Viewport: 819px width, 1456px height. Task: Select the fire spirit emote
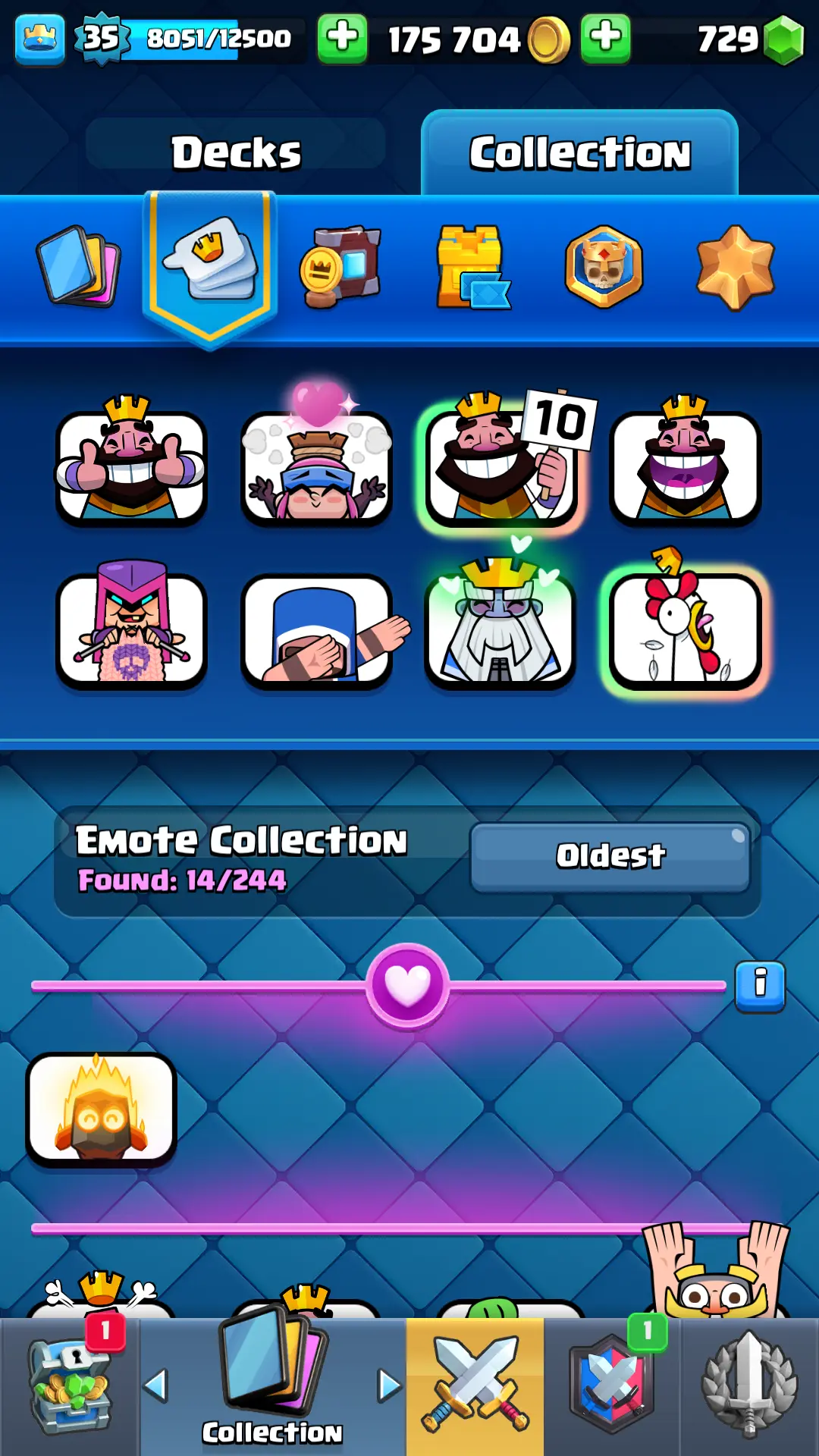click(101, 1109)
